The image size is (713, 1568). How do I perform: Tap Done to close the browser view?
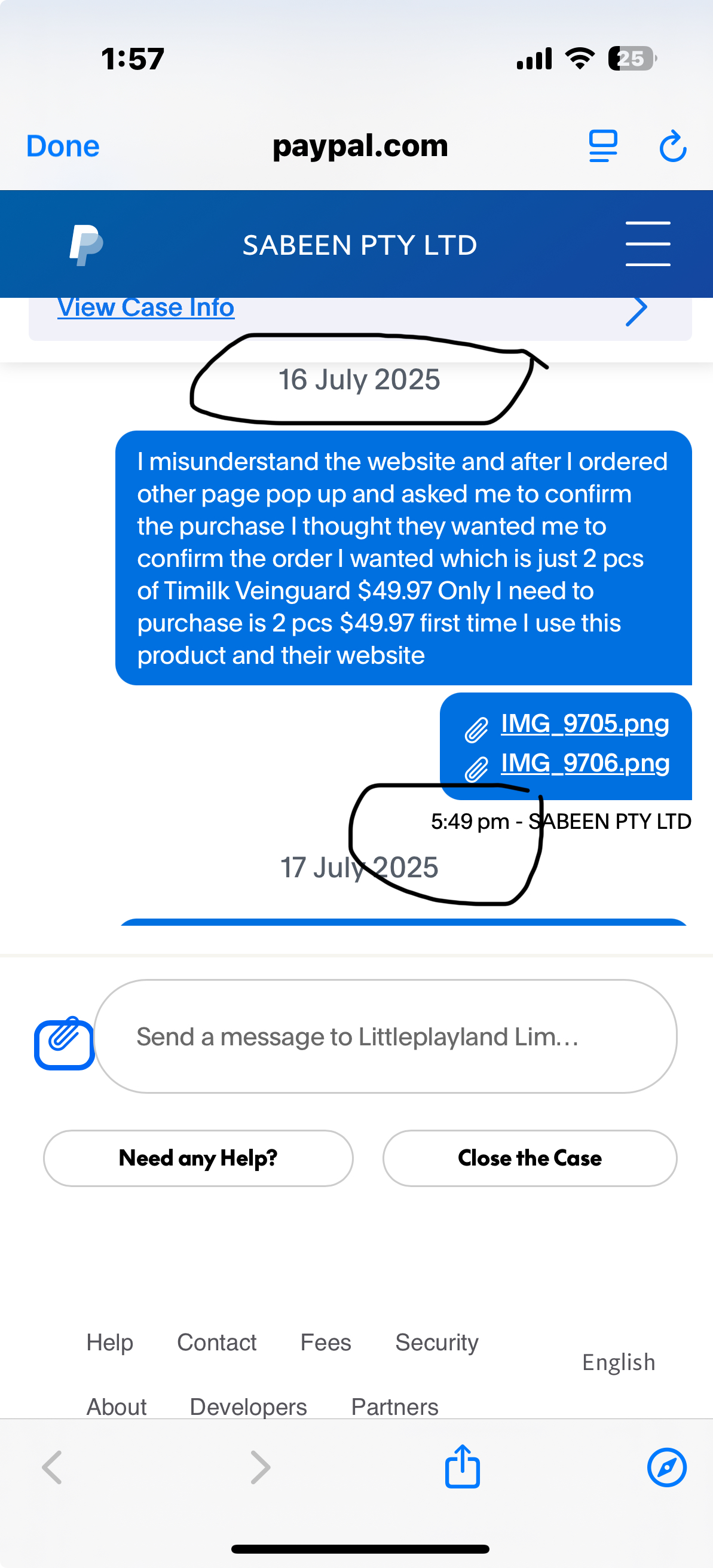(63, 146)
